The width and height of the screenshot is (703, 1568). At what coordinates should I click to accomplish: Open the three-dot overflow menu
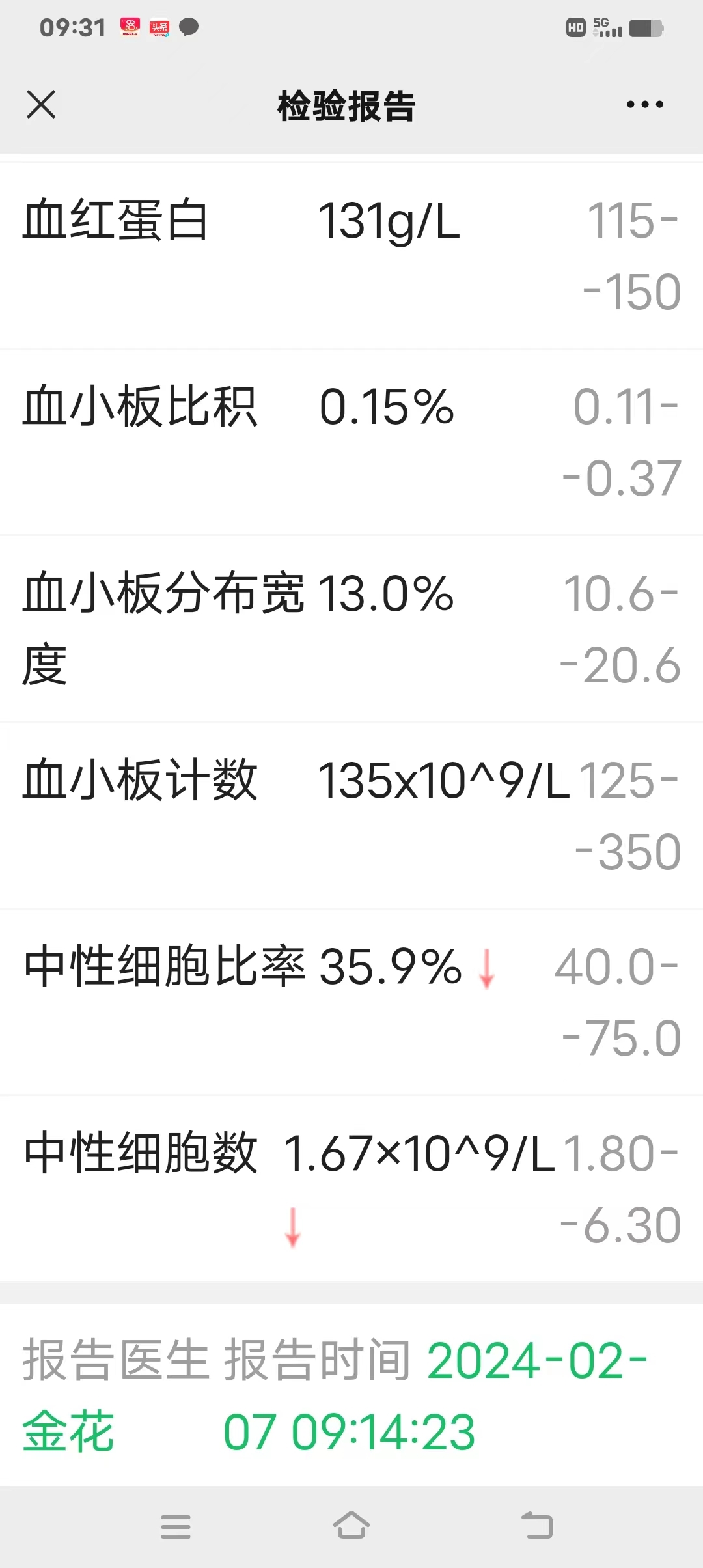tap(644, 104)
